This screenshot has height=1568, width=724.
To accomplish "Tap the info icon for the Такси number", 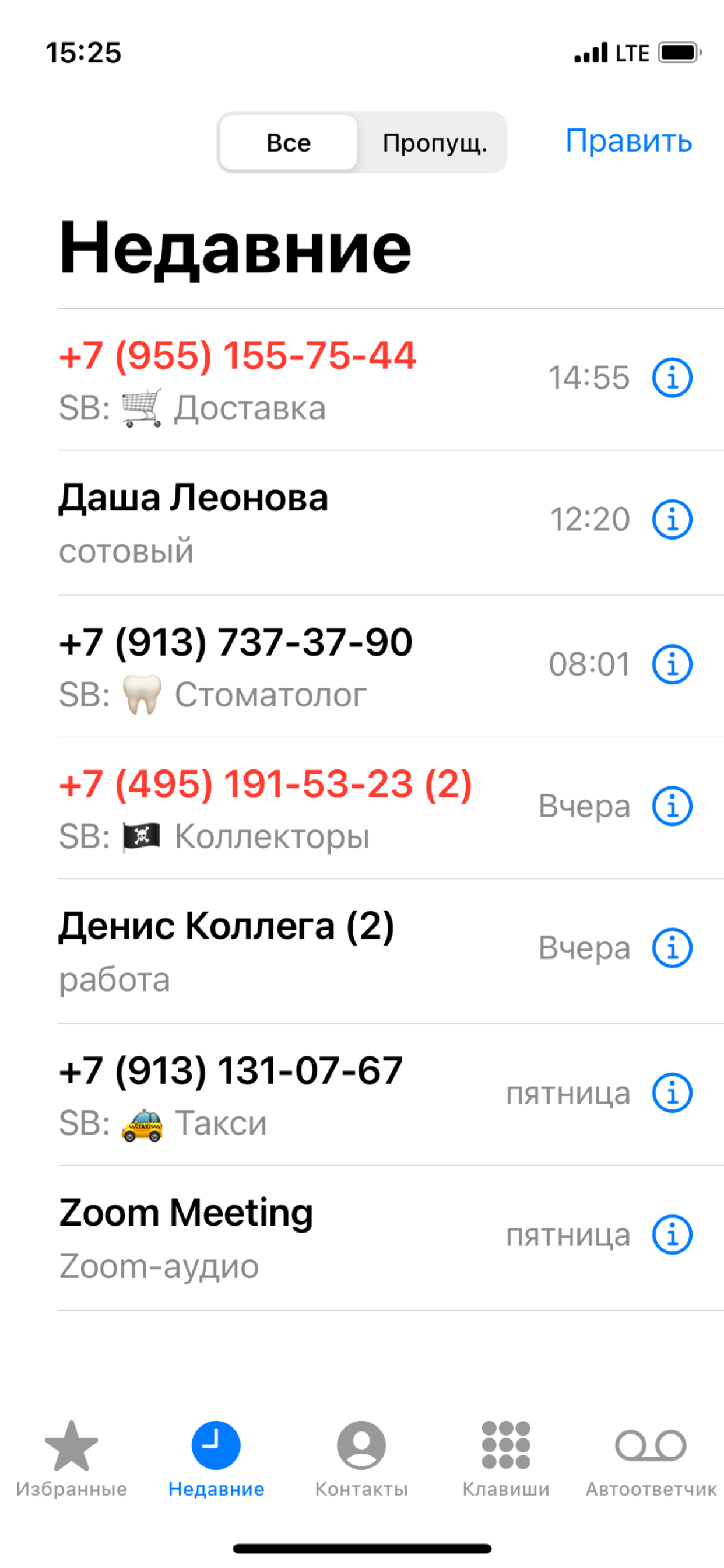I will click(x=672, y=1092).
